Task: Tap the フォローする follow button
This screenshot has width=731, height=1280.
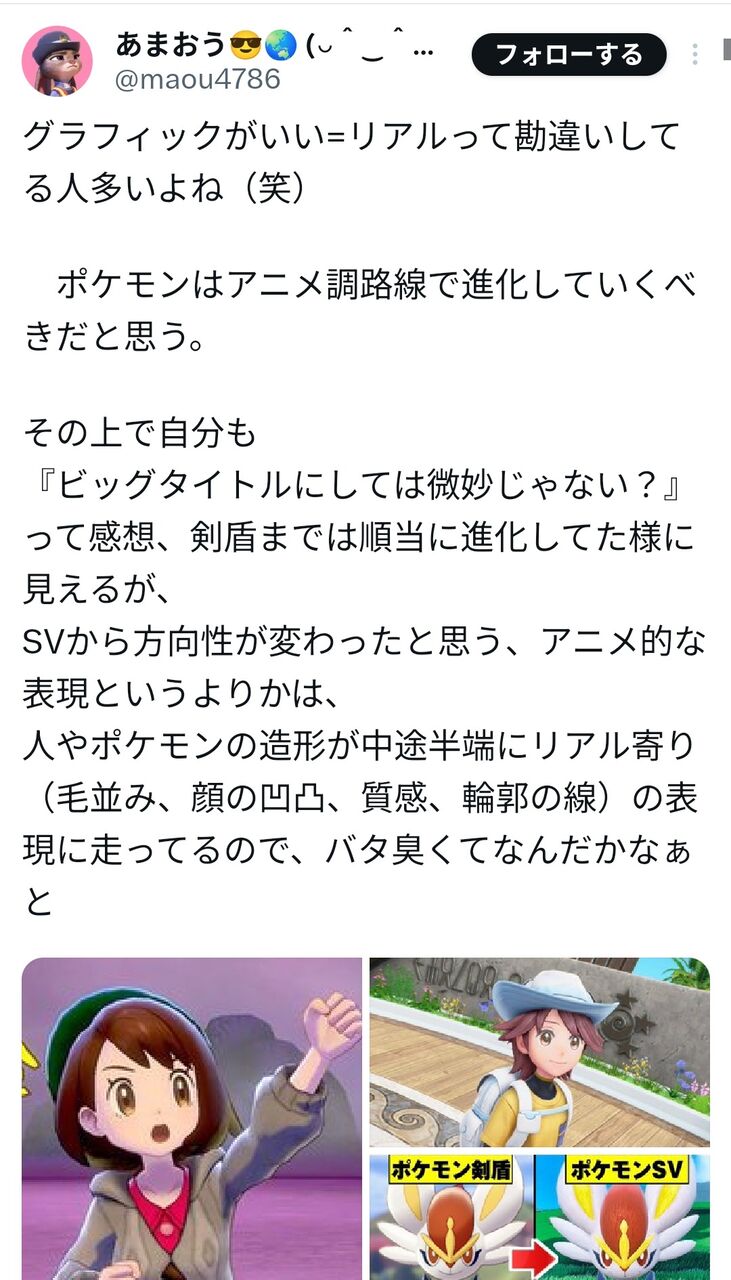Action: 569,54
